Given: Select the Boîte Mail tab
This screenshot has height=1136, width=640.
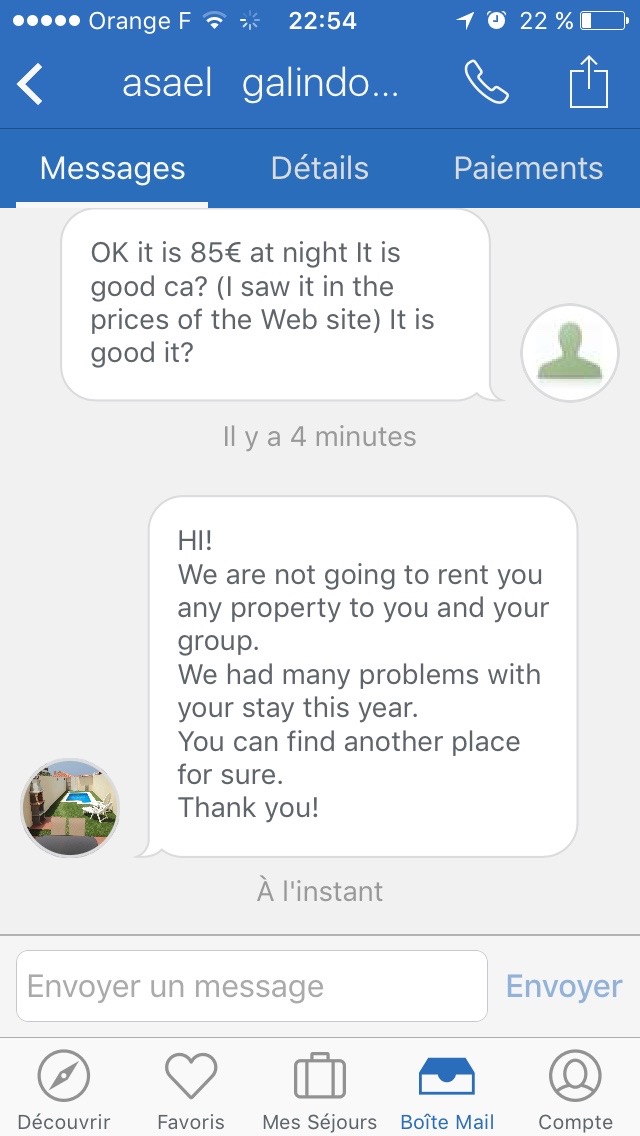Looking at the screenshot, I should tap(447, 1090).
